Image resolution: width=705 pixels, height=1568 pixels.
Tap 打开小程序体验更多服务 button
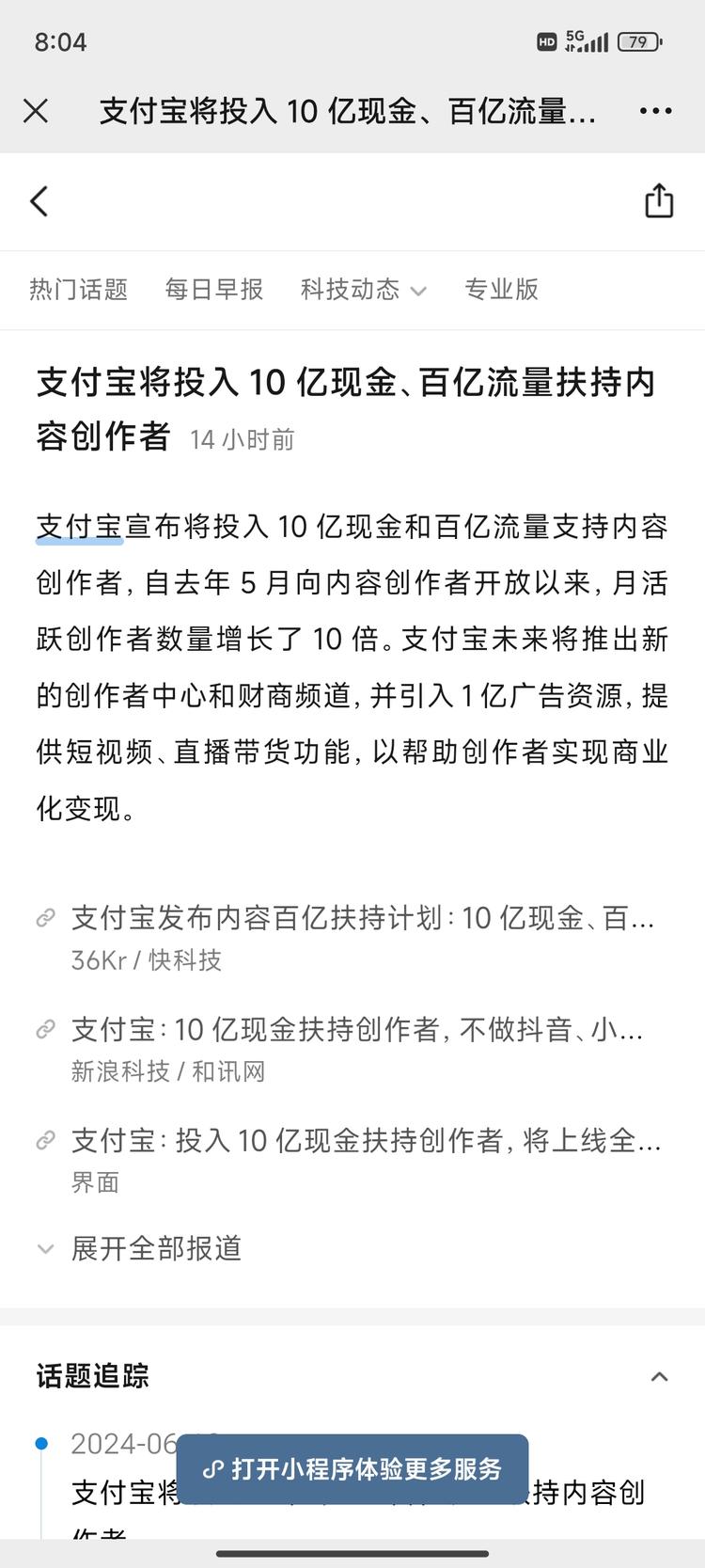[352, 1469]
